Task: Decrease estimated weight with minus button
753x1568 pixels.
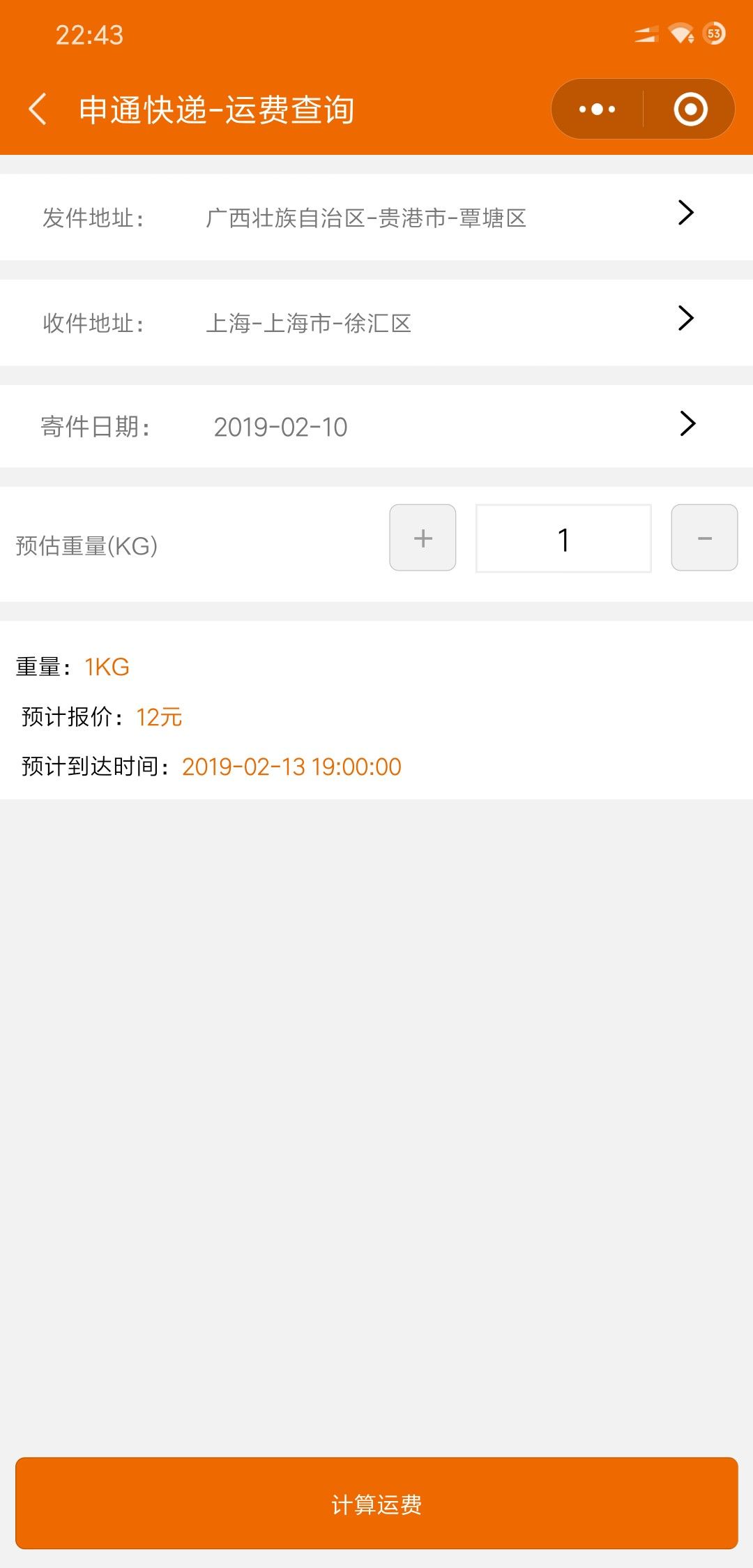Action: tap(704, 538)
